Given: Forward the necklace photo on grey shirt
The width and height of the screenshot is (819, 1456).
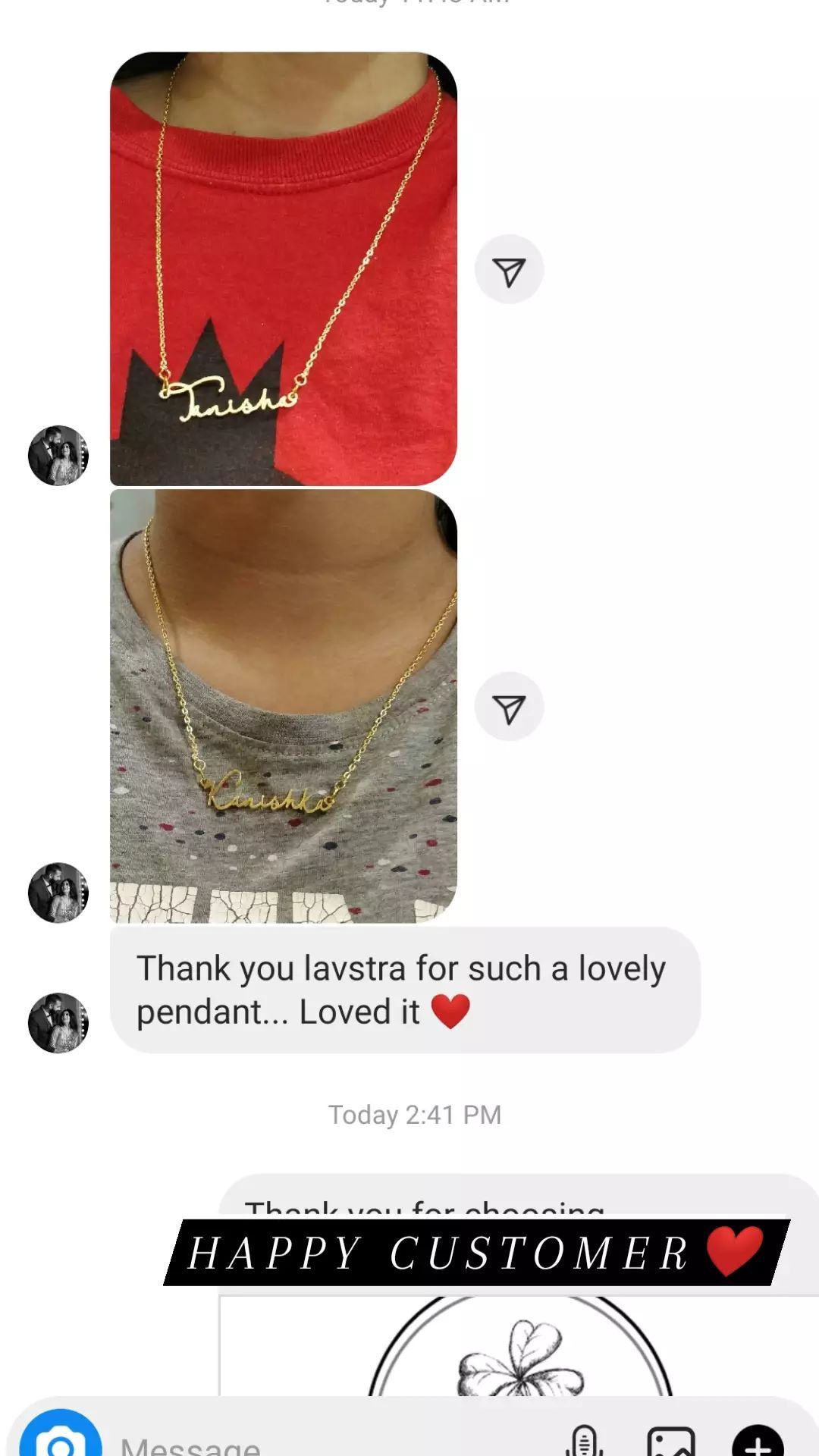Looking at the screenshot, I should pyautogui.click(x=509, y=707).
